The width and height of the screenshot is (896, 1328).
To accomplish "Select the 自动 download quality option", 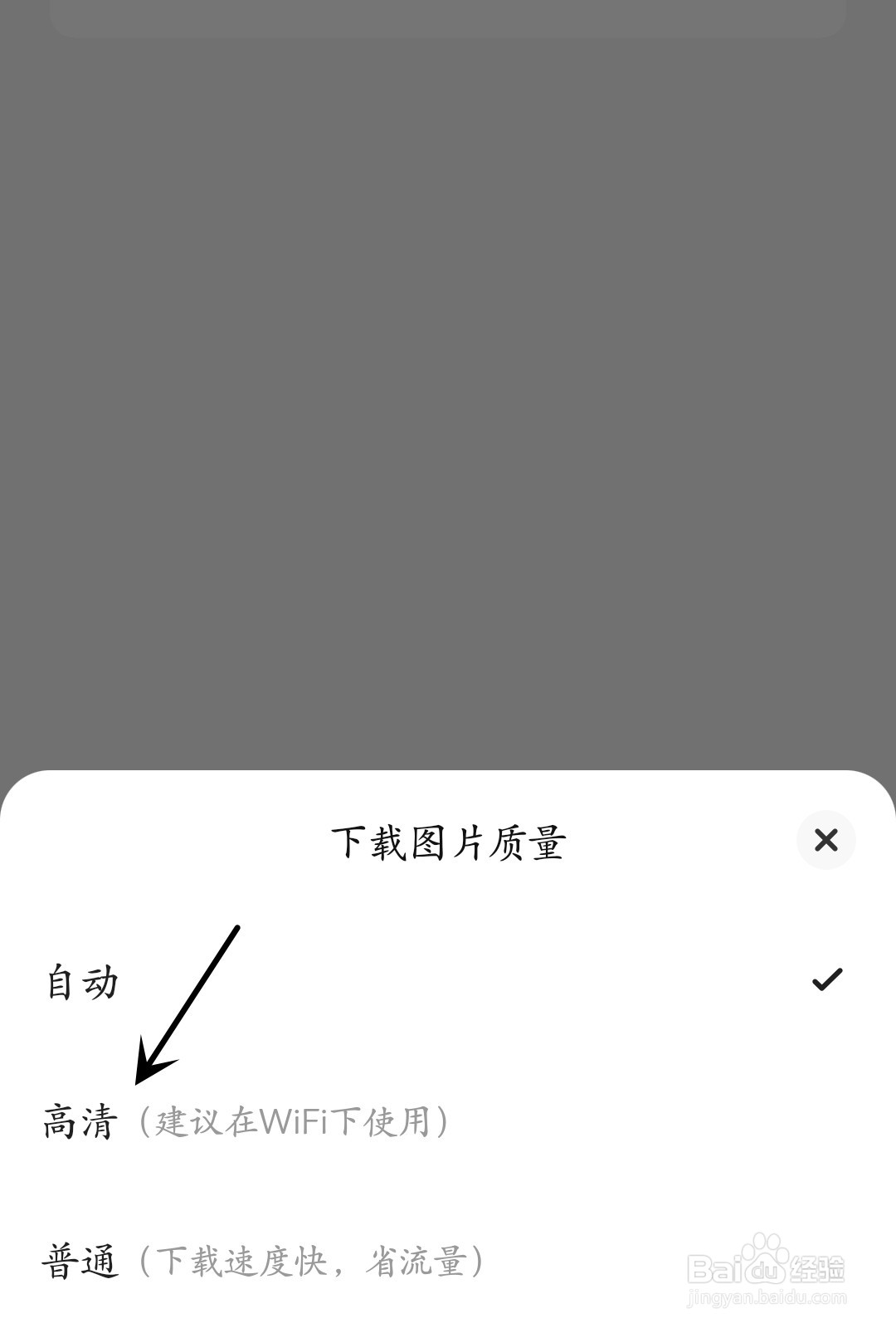I will (x=83, y=984).
